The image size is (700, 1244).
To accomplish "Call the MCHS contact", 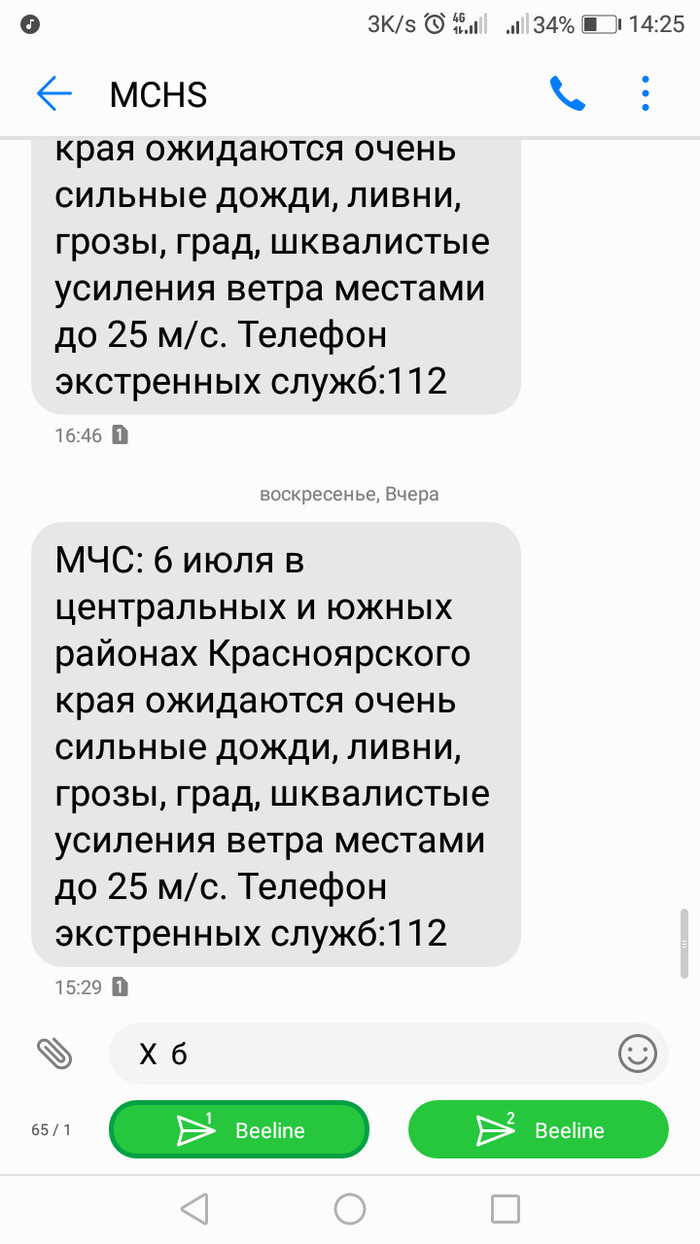I will pos(567,94).
